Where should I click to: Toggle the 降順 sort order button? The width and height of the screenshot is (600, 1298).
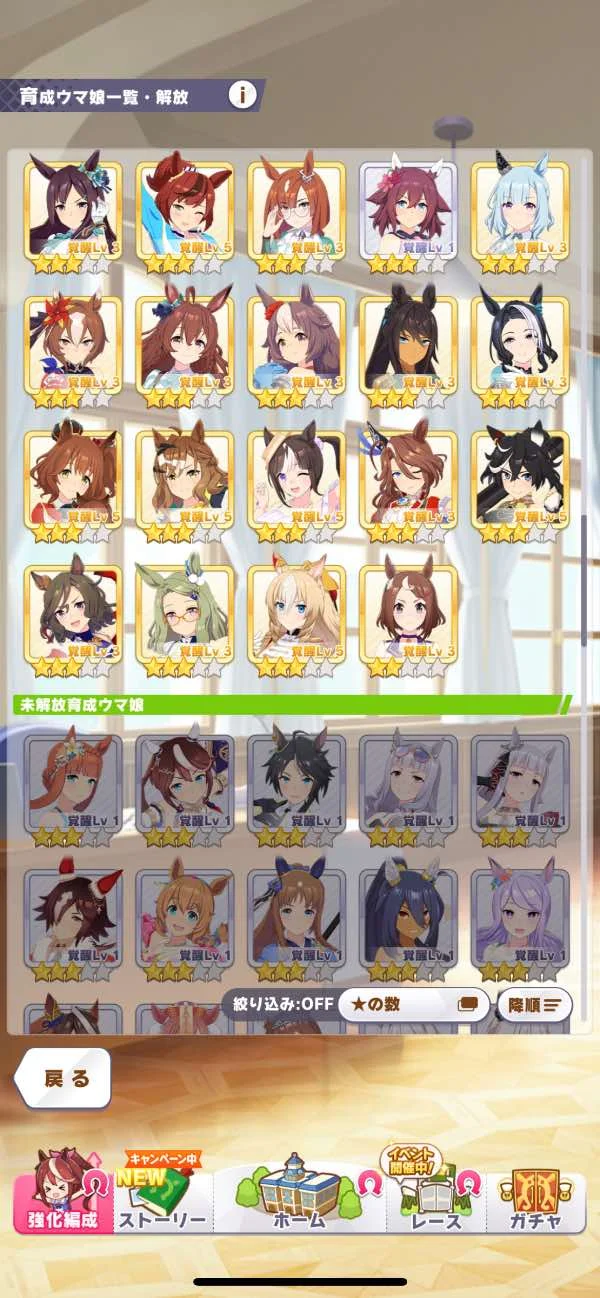coord(534,1004)
